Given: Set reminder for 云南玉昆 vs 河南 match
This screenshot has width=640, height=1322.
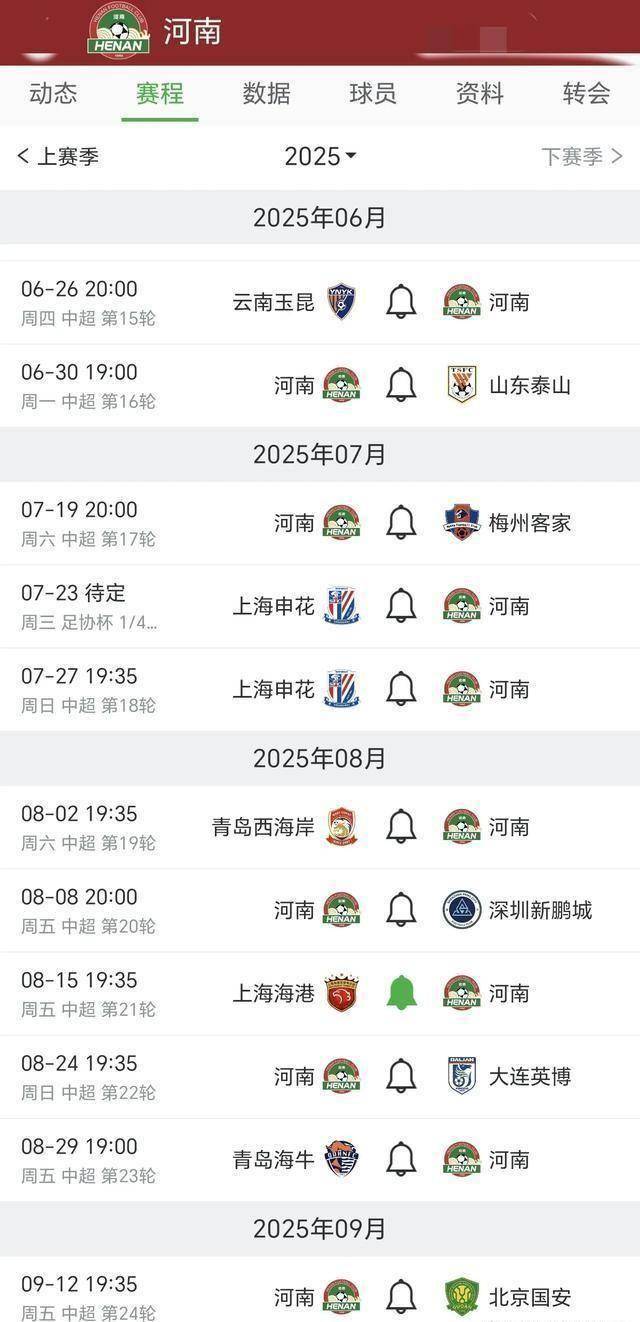Looking at the screenshot, I should point(401,302).
